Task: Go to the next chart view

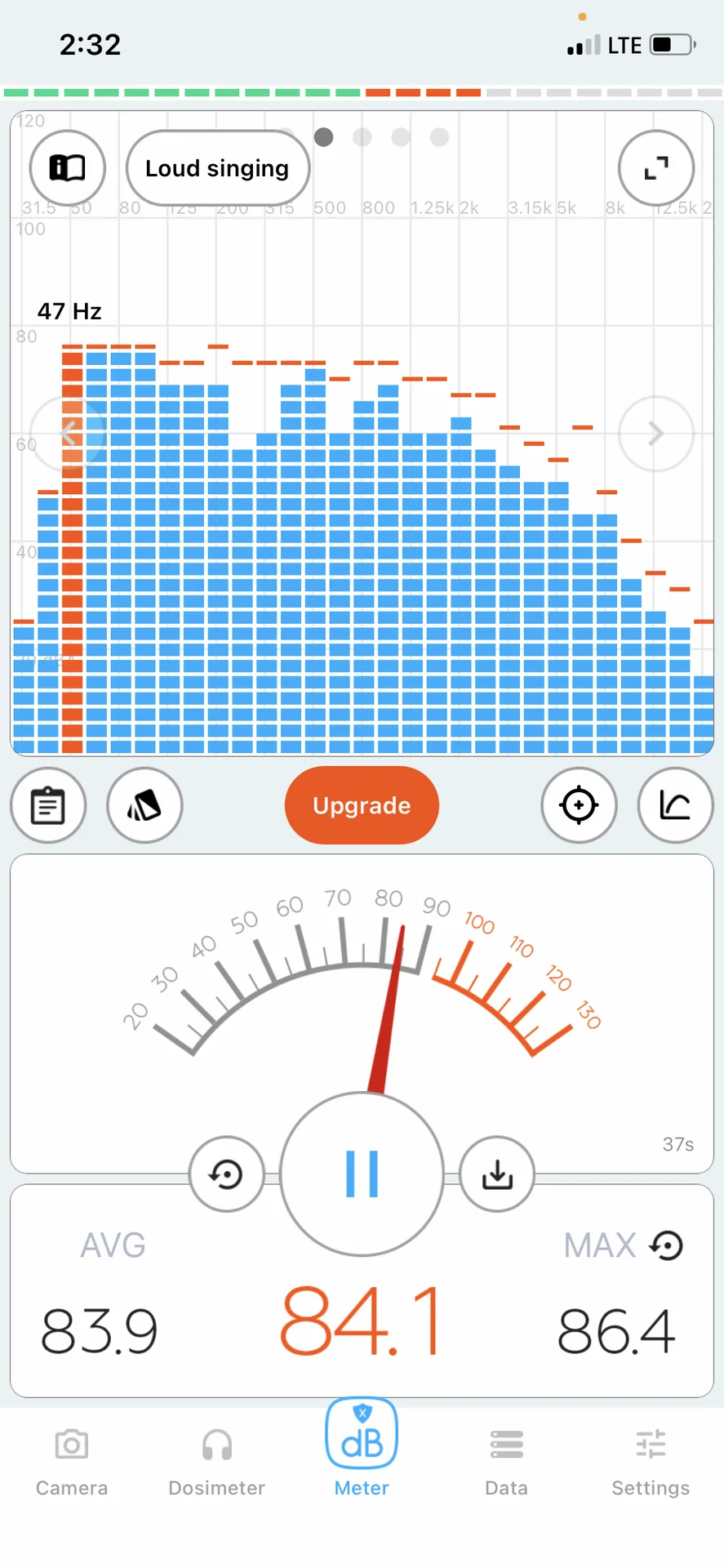Action: coord(656,434)
